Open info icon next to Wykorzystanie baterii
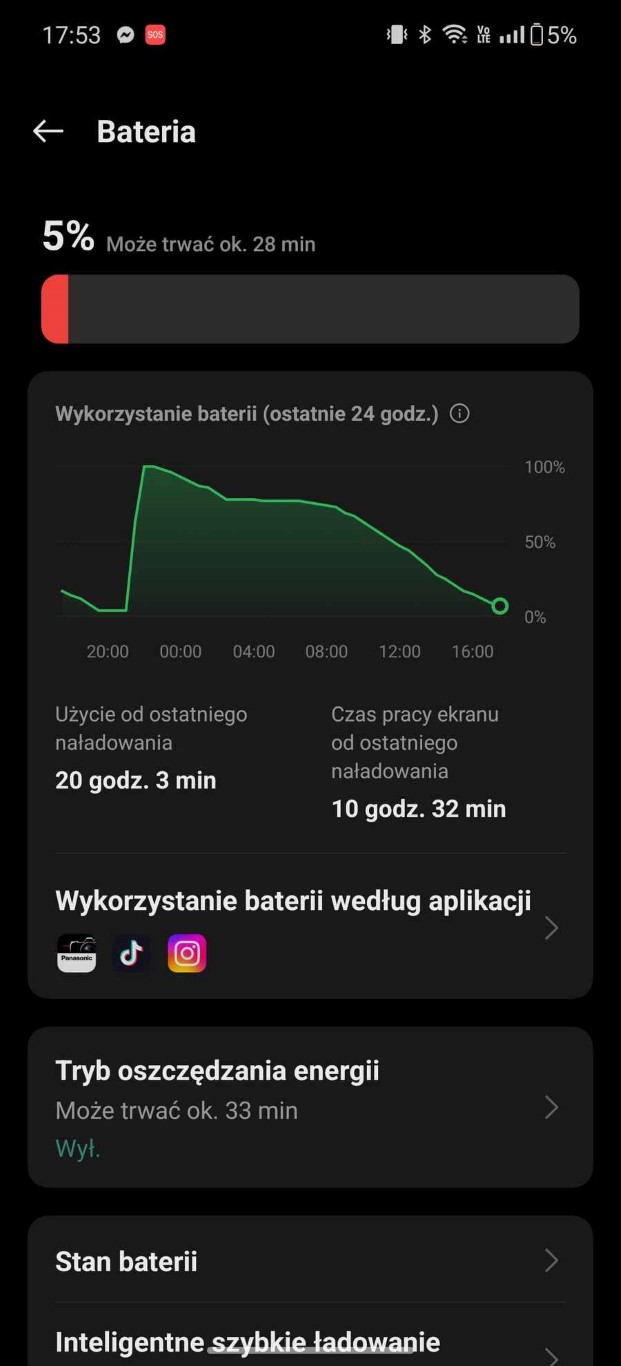Screen dimensions: 621x1366 (x=459, y=414)
